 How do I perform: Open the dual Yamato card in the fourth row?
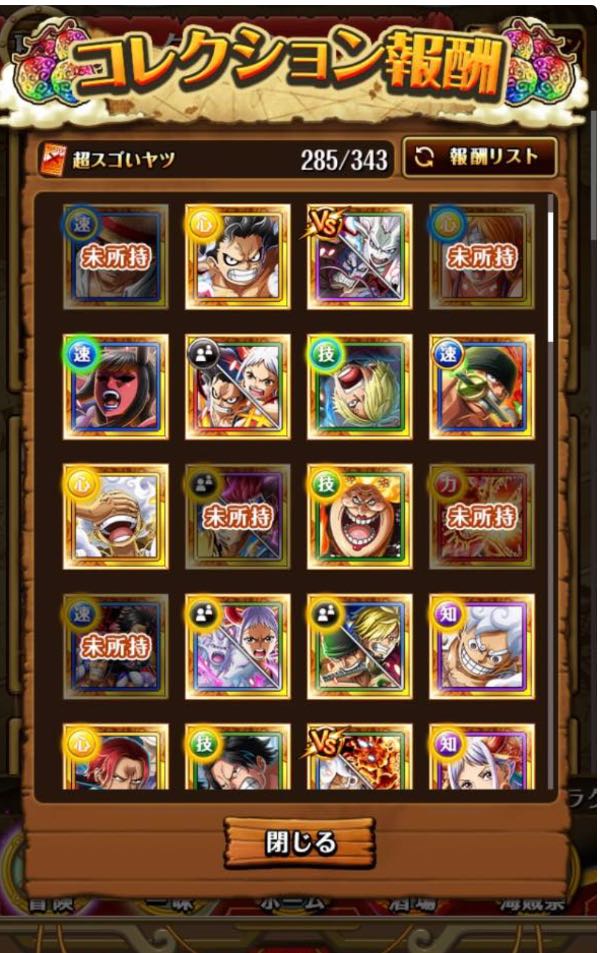point(237,646)
